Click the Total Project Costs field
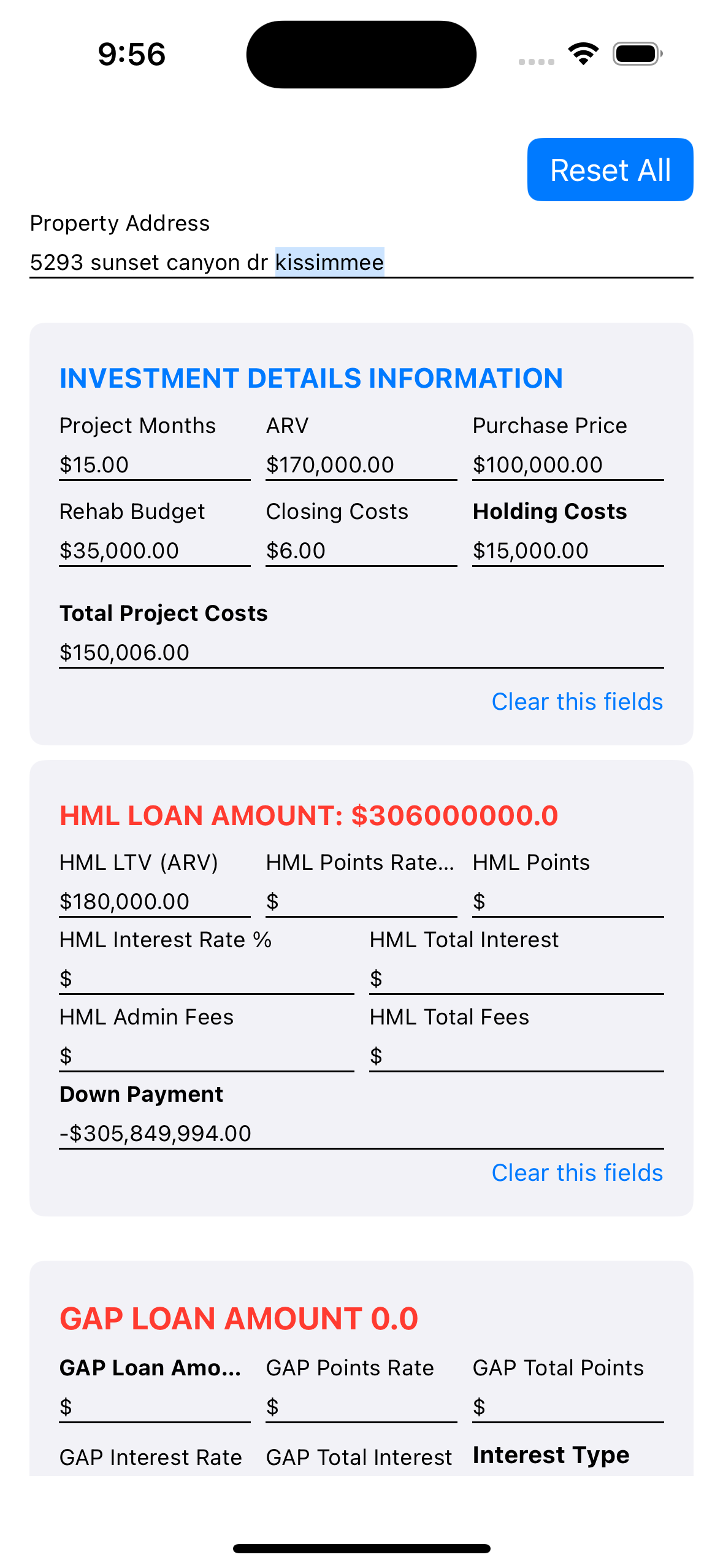The image size is (723, 1568). (x=362, y=652)
